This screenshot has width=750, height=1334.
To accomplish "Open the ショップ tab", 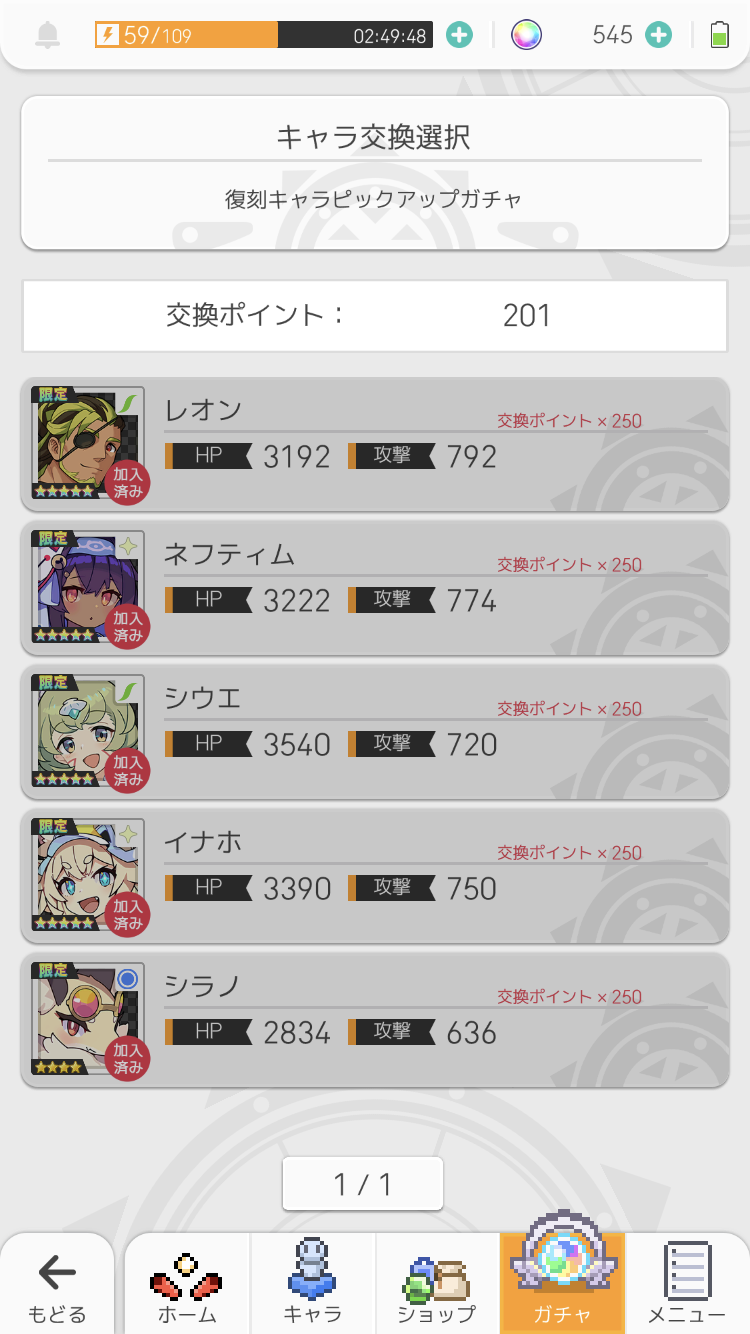I will pos(437,1285).
